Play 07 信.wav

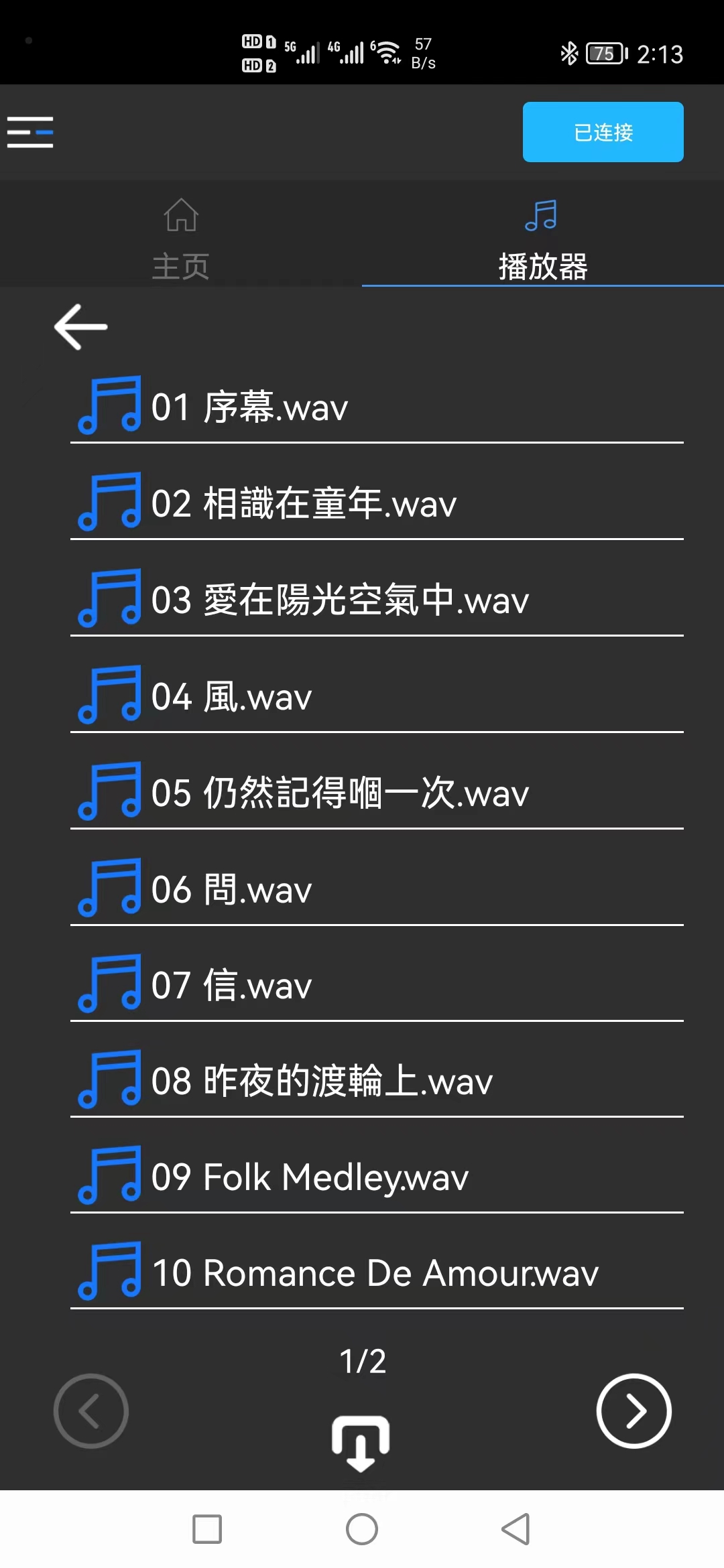[x=377, y=984]
